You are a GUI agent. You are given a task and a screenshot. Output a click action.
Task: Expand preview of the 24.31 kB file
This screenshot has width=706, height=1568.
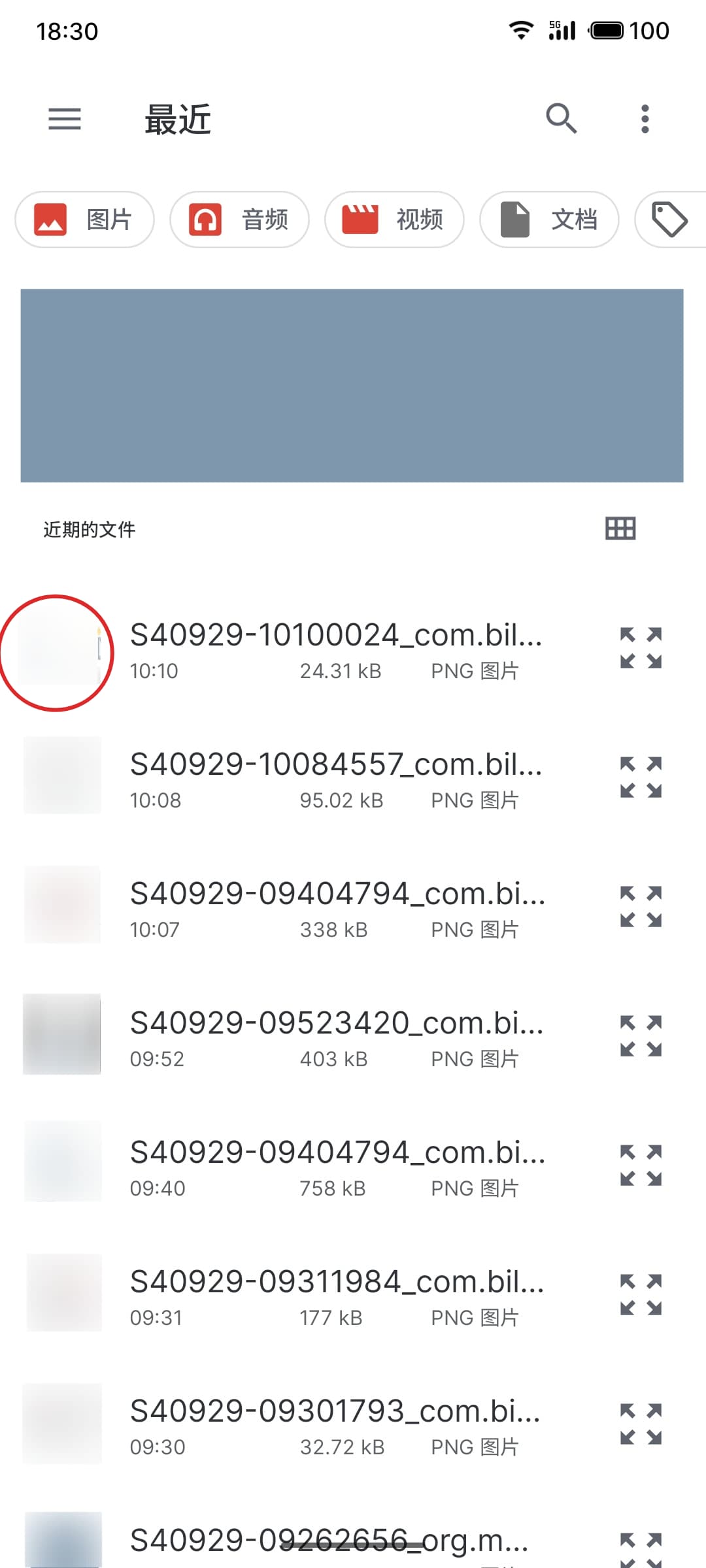[641, 648]
